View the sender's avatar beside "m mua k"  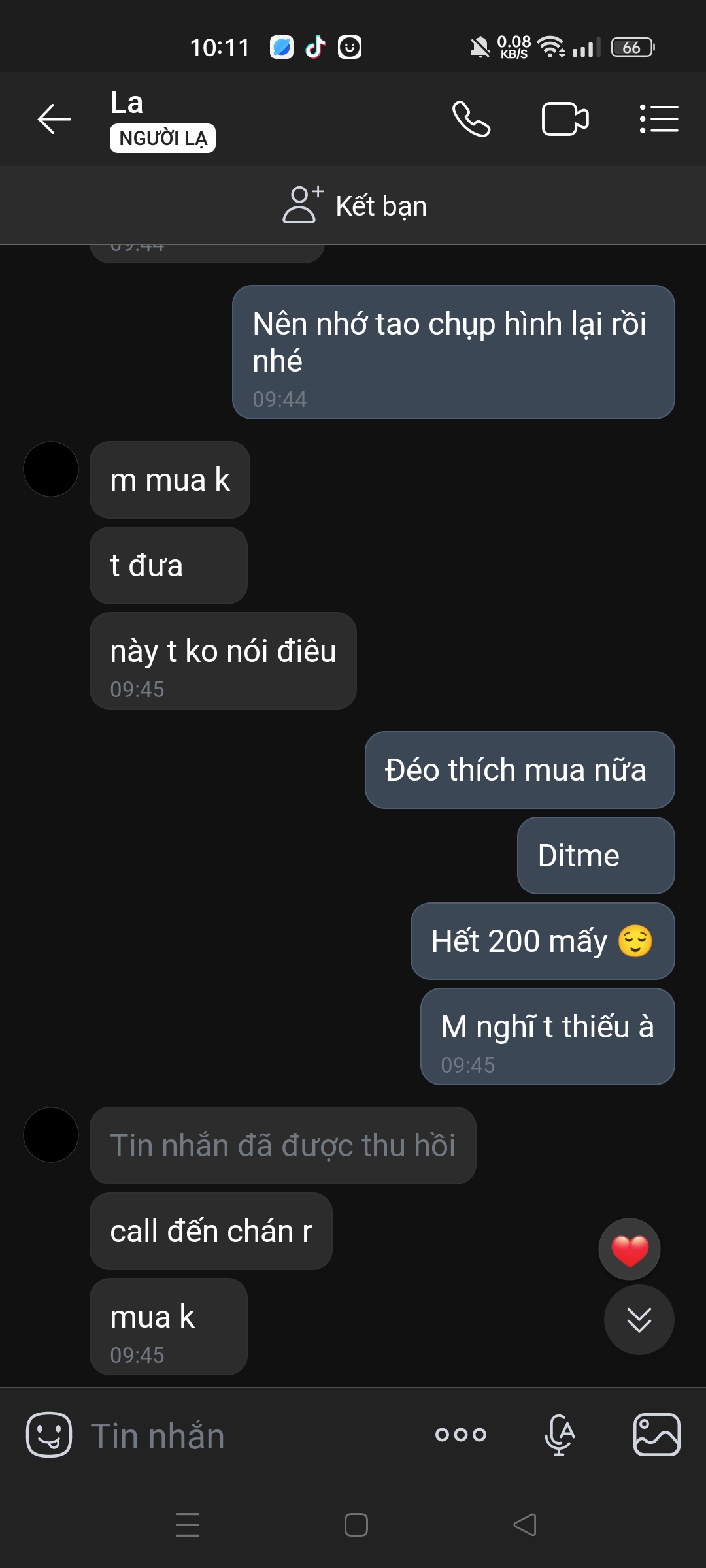pos(51,469)
